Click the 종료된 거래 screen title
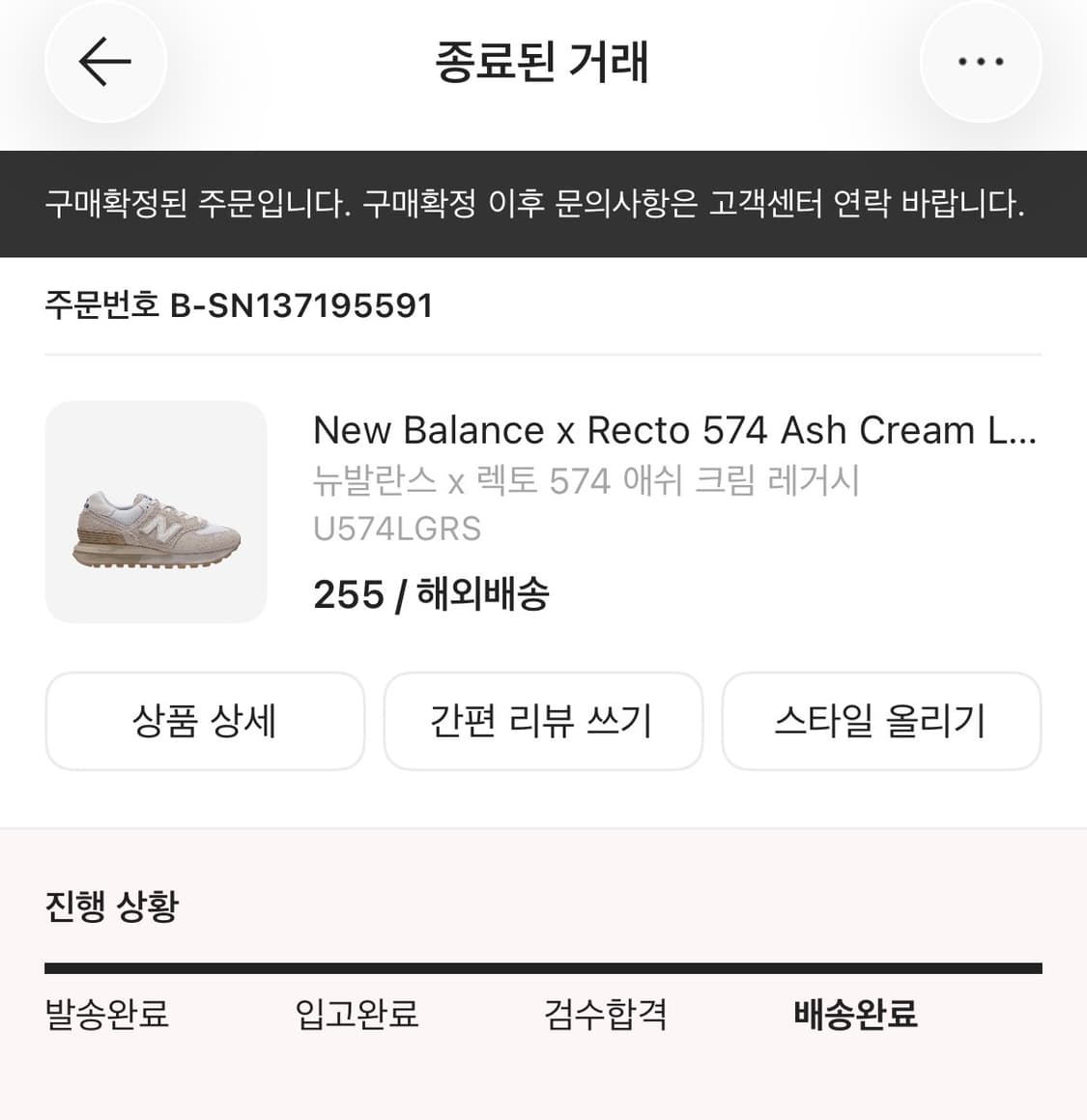The height and width of the screenshot is (1120, 1087). (543, 61)
